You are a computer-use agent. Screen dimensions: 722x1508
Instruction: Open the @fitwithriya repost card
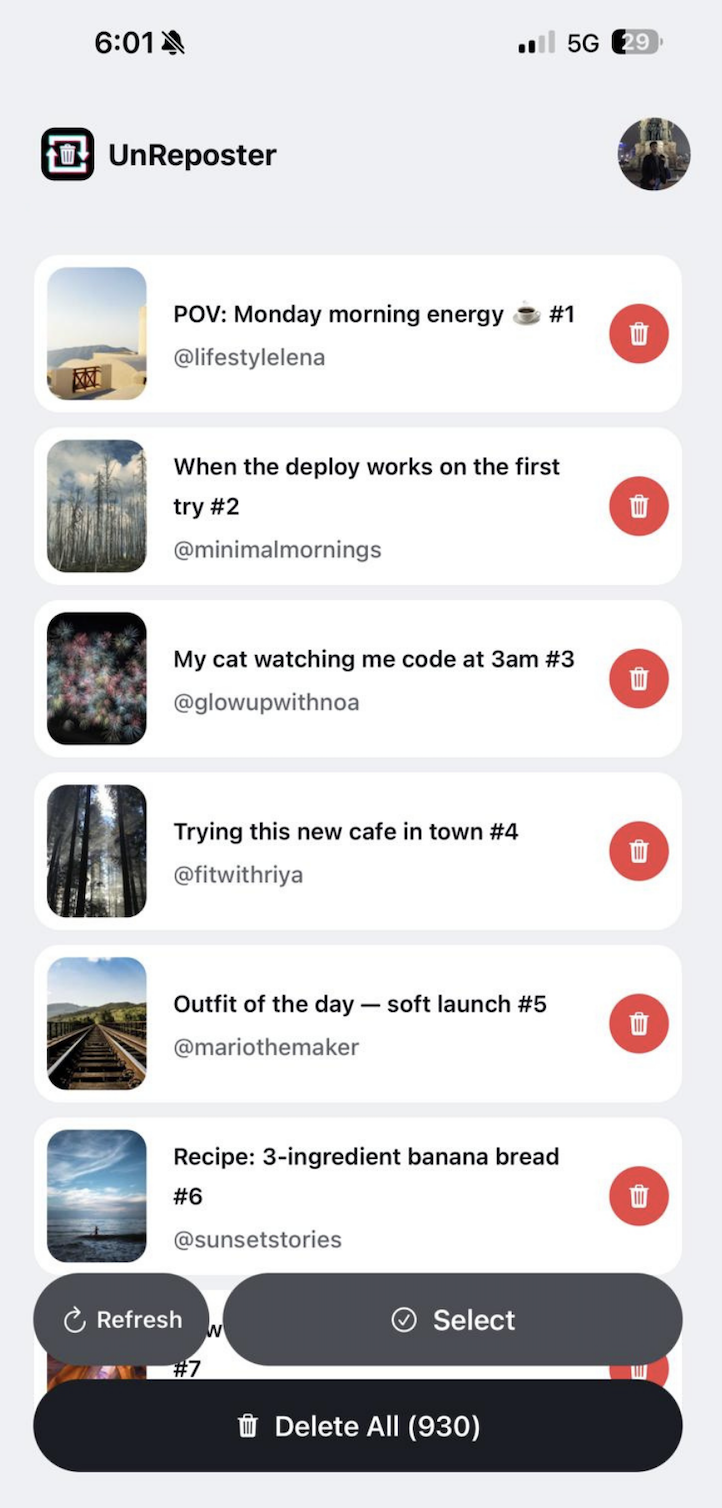(358, 851)
